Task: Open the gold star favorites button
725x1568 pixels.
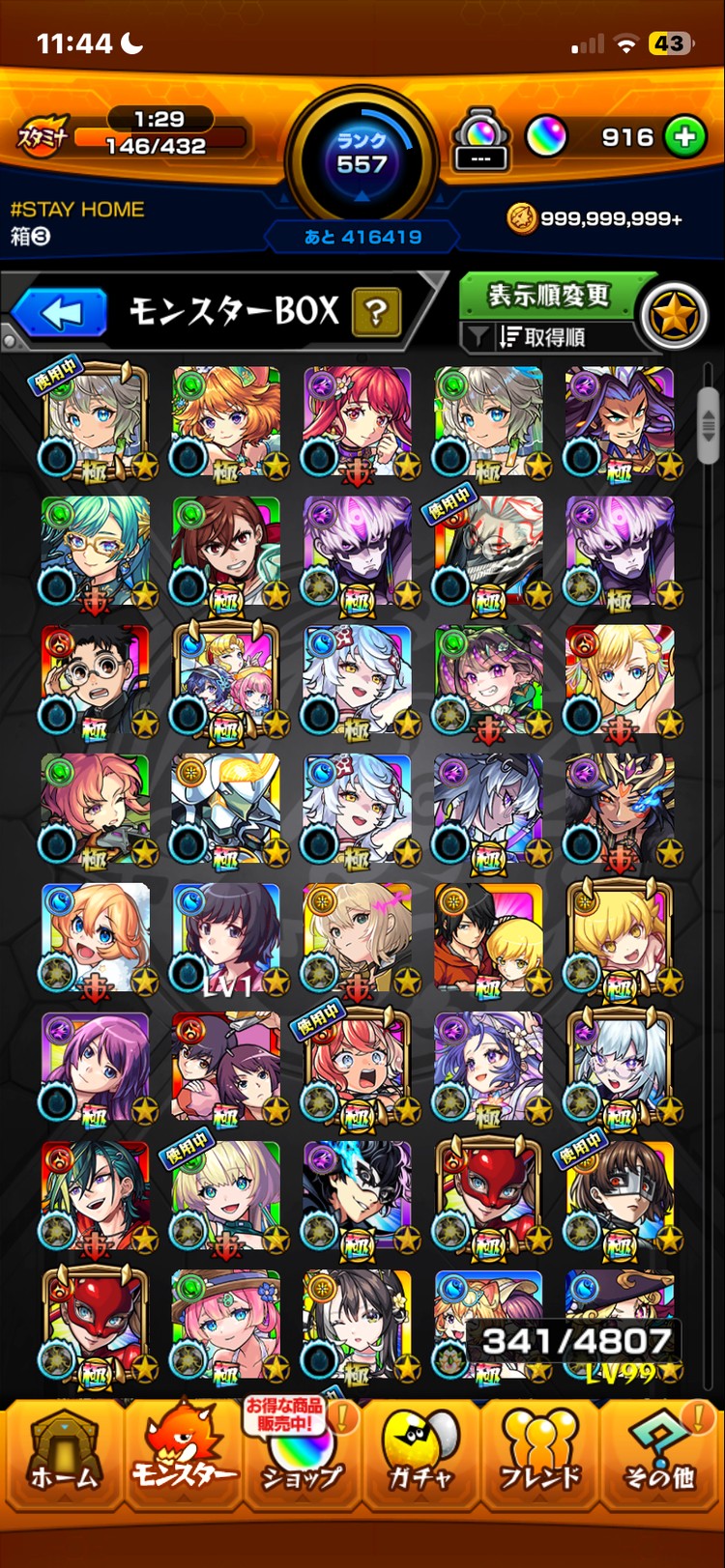Action: coord(674,315)
